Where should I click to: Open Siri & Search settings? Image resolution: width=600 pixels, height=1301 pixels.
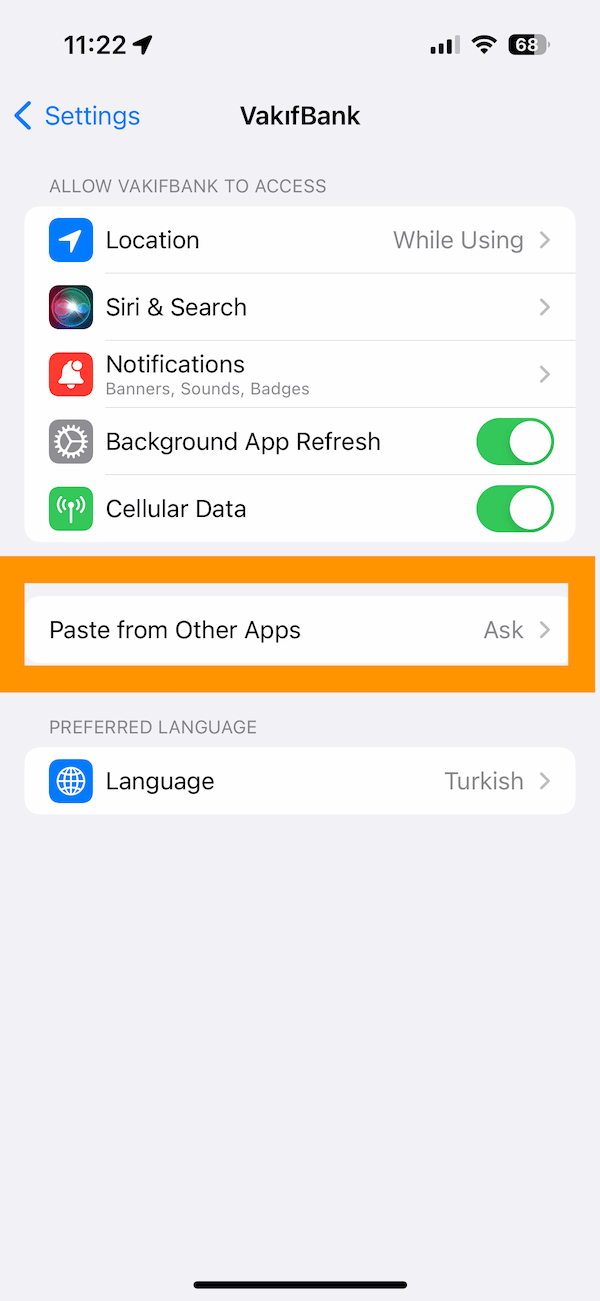coord(300,307)
